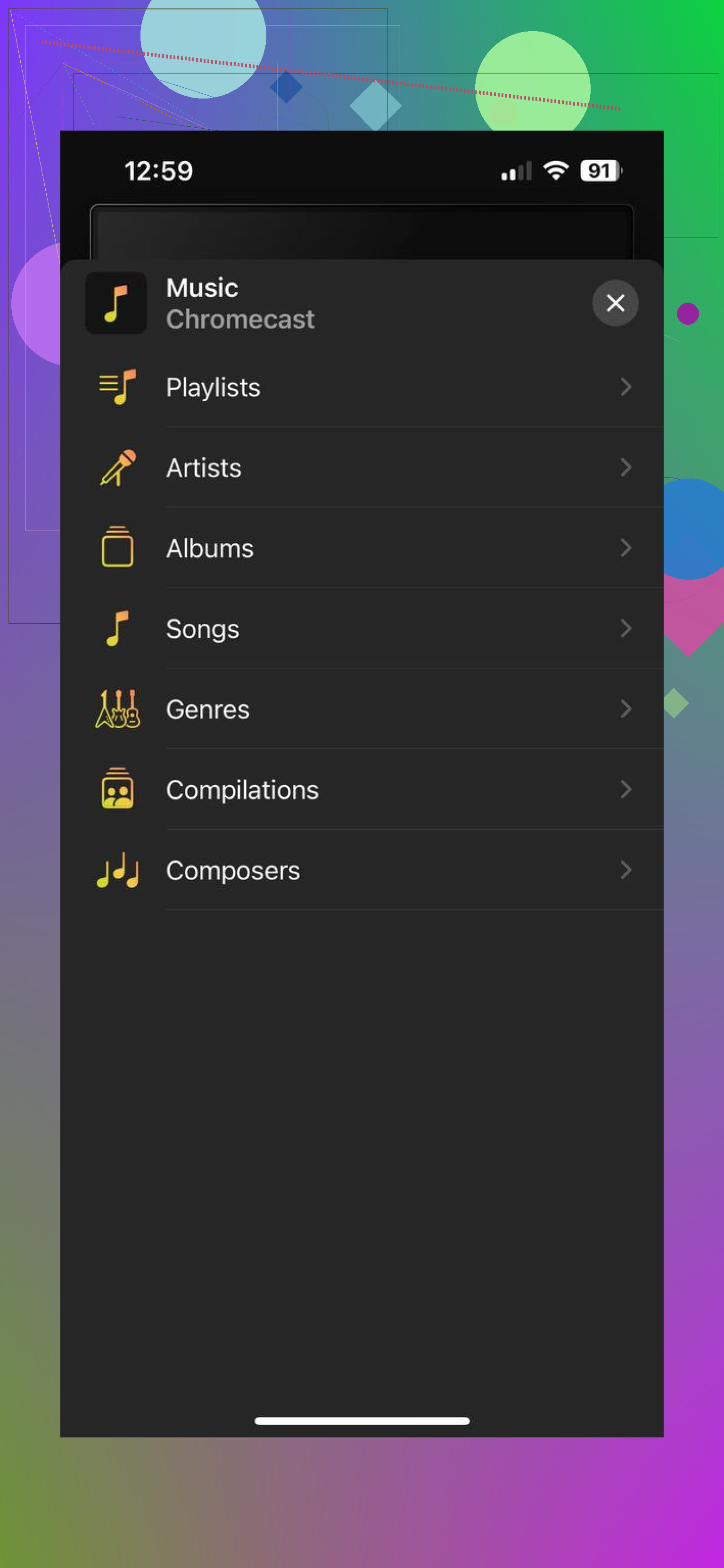View the Composers list
Screen dimensions: 724x1568
click(x=362, y=869)
